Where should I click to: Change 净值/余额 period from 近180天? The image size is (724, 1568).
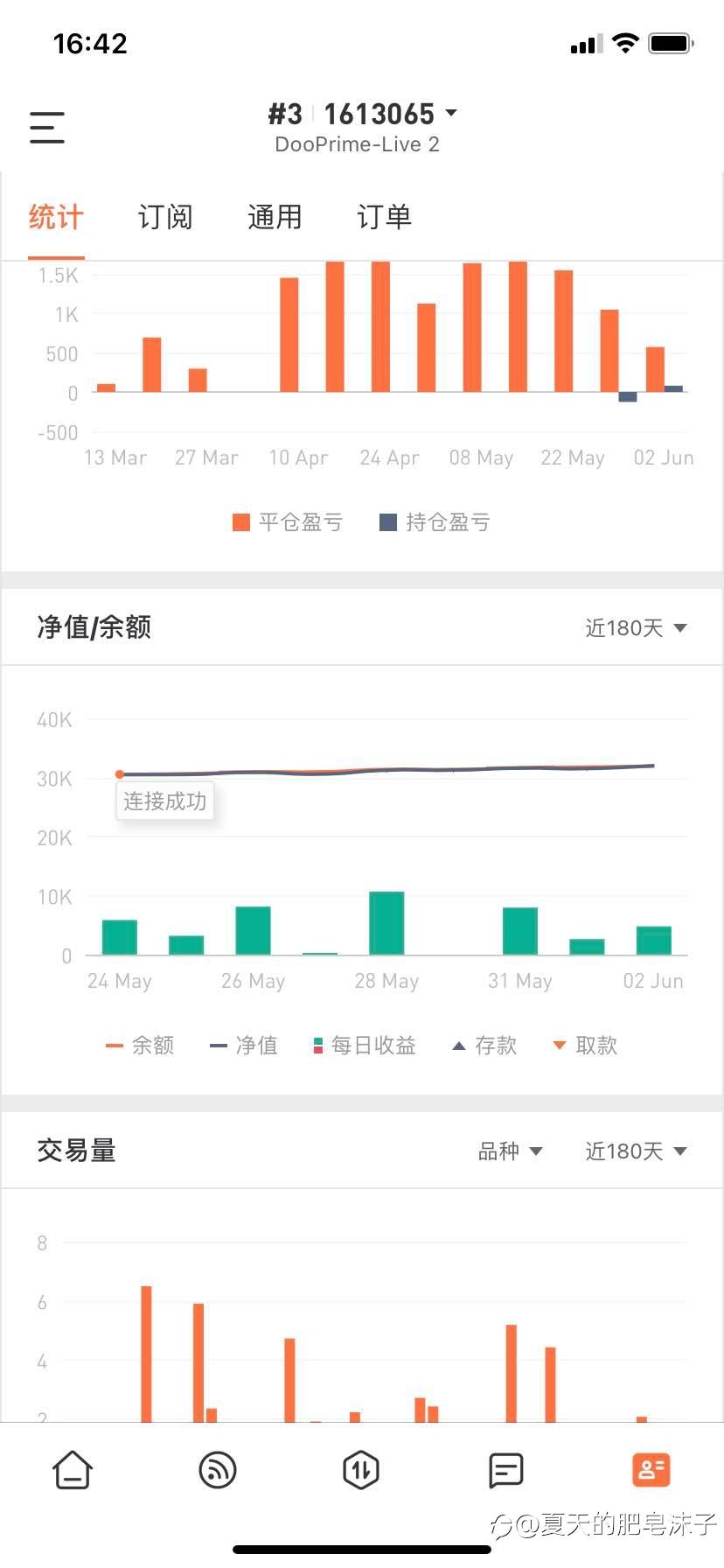tap(636, 627)
